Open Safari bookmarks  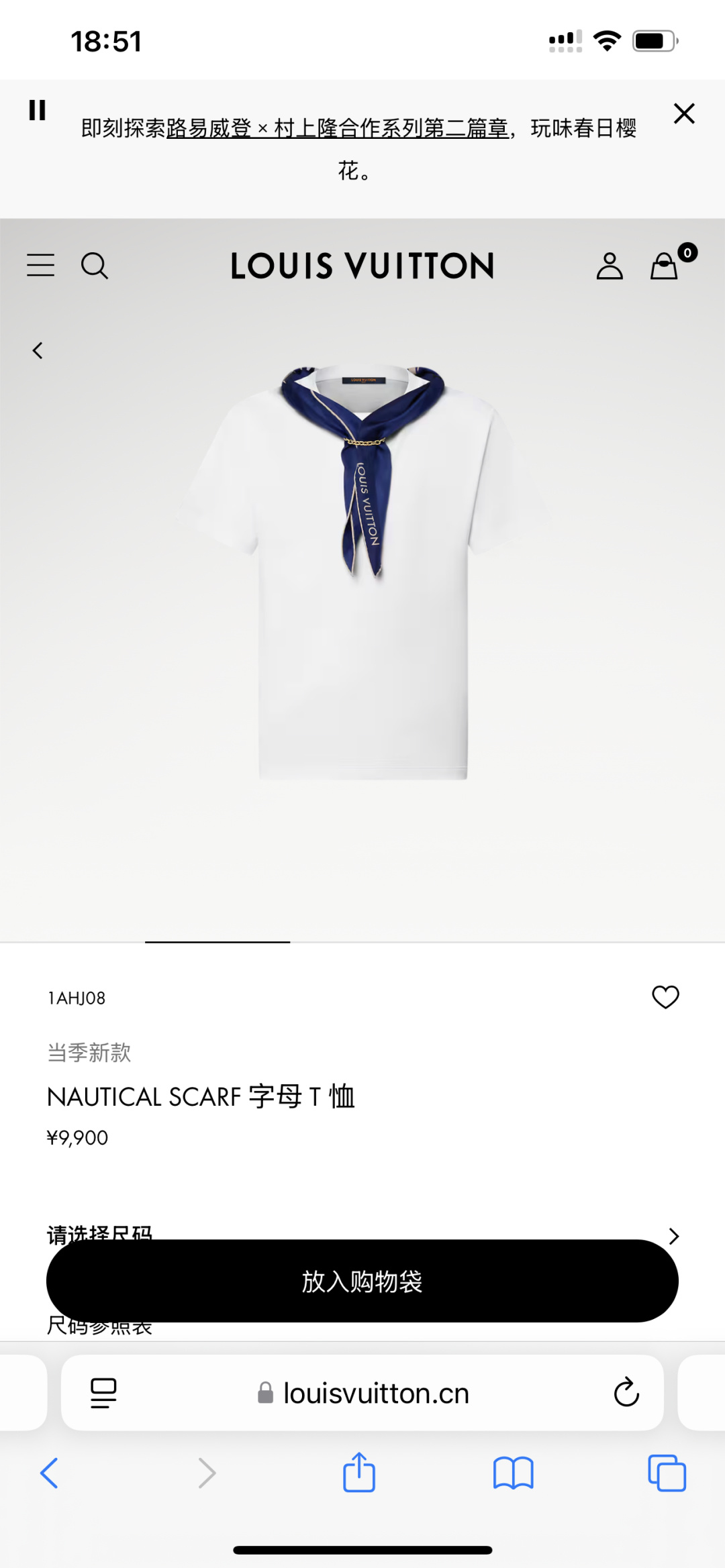click(x=513, y=1473)
